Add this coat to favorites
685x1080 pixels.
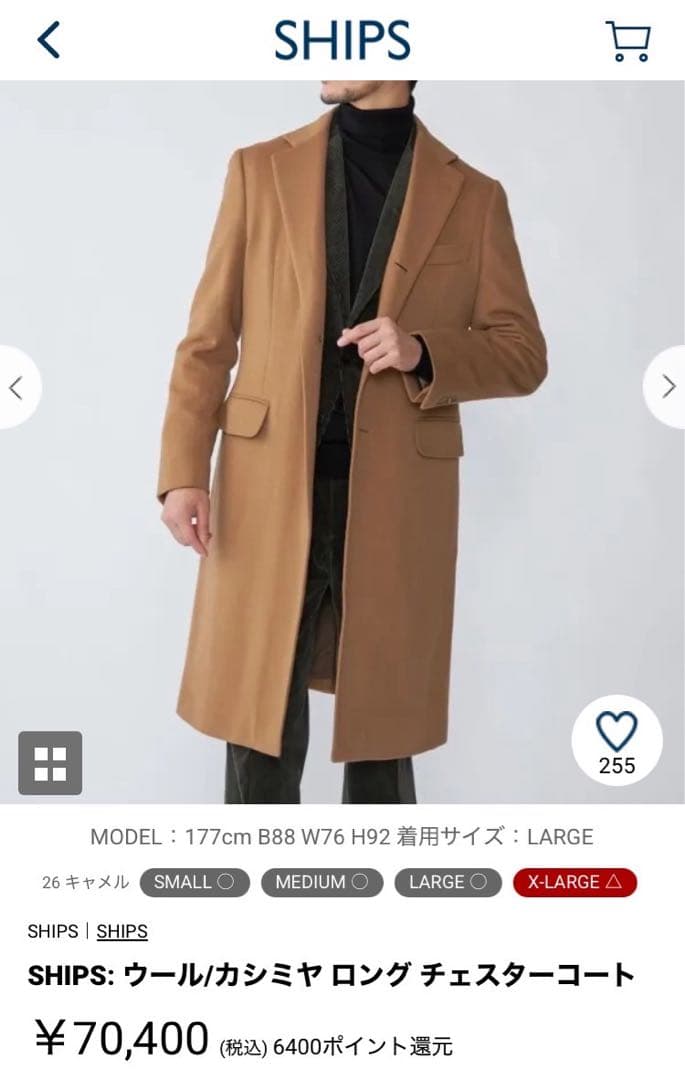tap(617, 741)
